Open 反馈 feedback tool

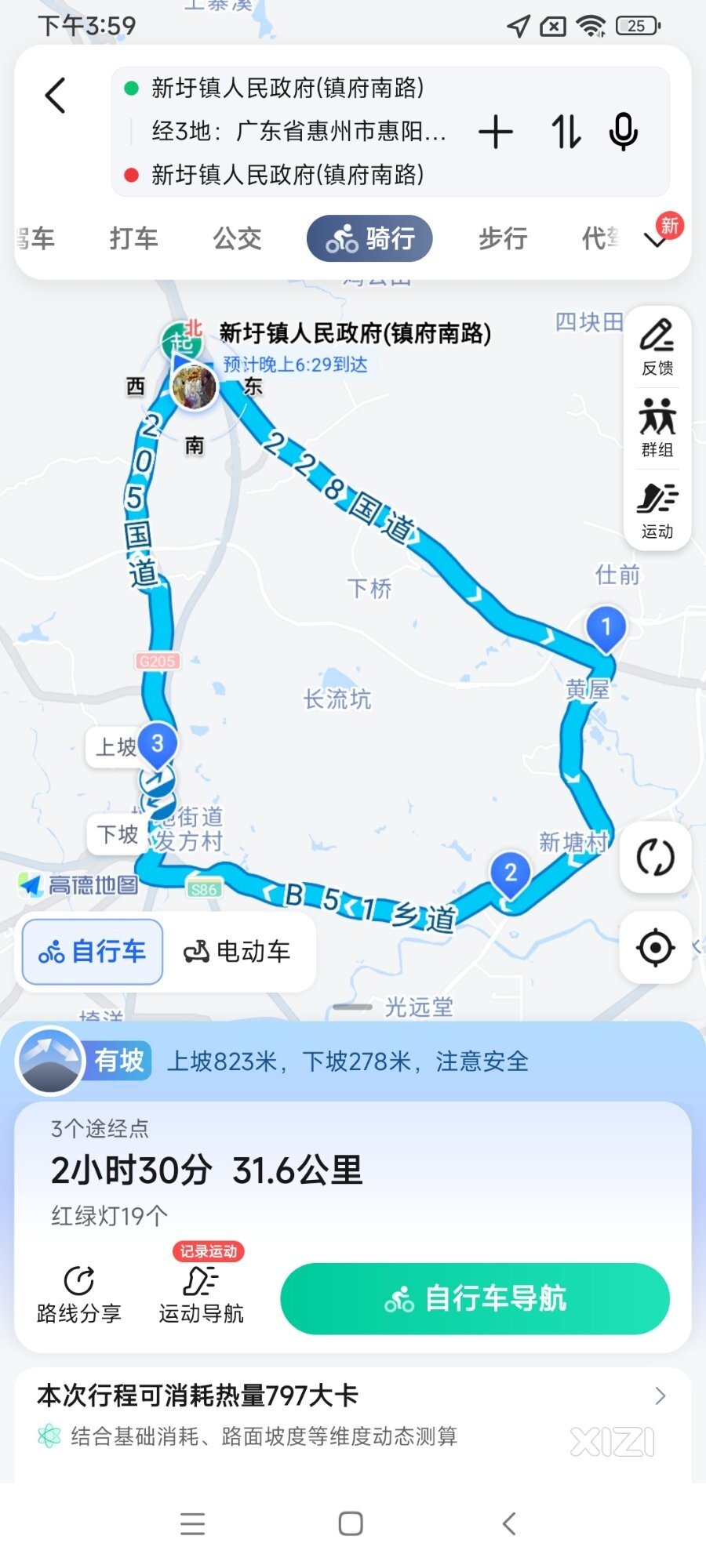[657, 347]
